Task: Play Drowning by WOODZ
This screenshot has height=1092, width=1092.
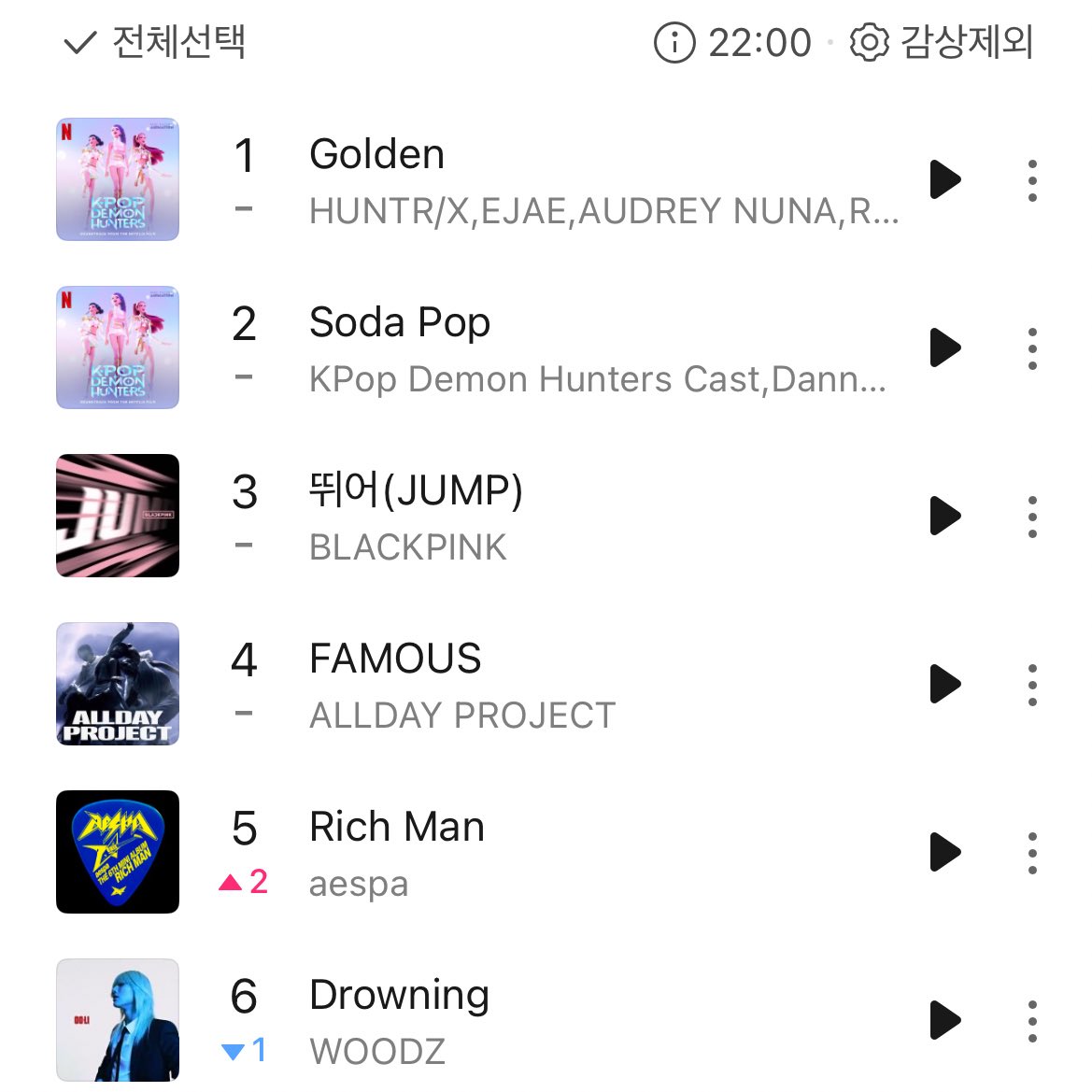Action: pos(945,1020)
